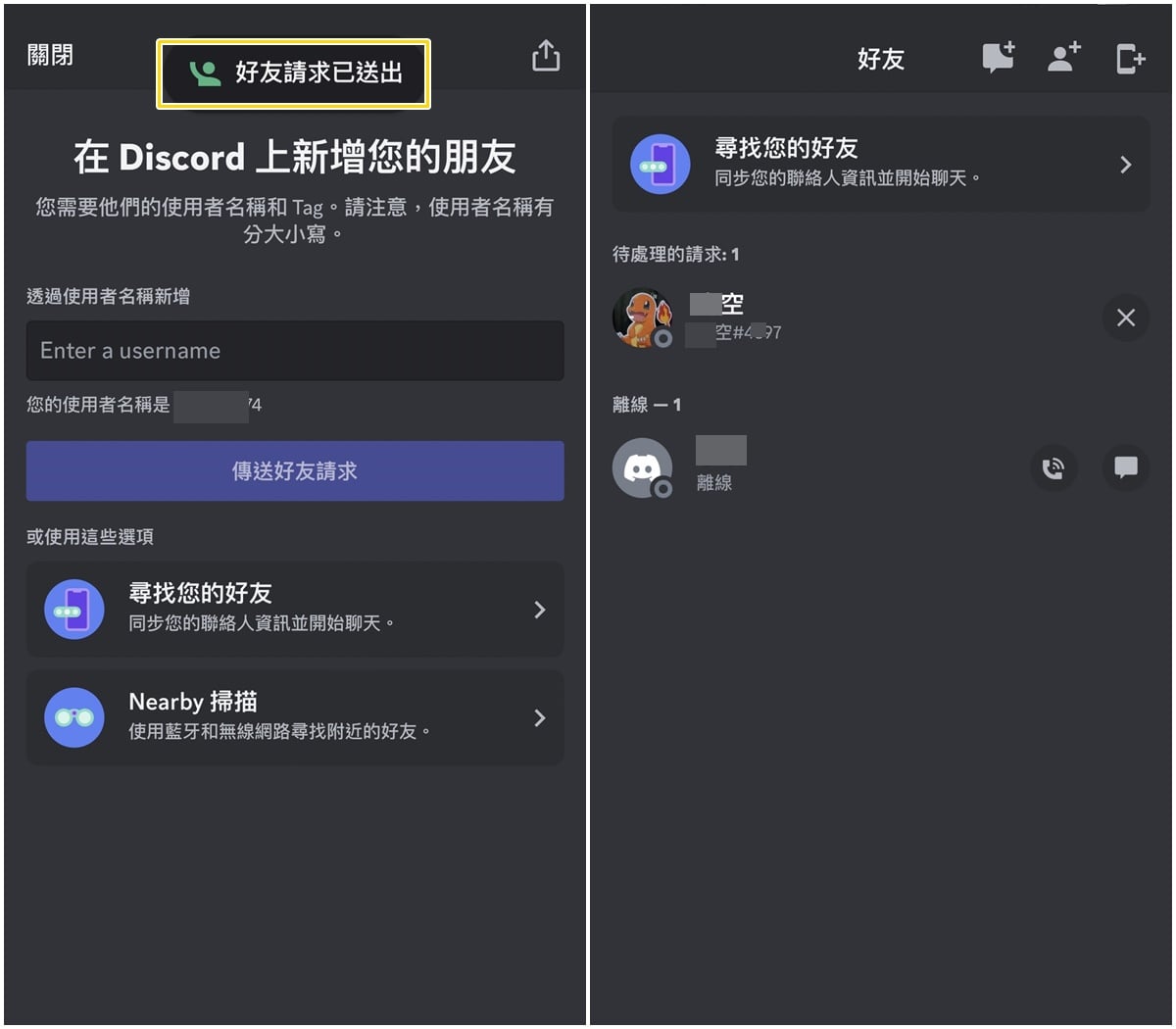The height and width of the screenshot is (1029, 1176).
Task: Tap the share icon in the header
Action: pyautogui.click(x=546, y=56)
